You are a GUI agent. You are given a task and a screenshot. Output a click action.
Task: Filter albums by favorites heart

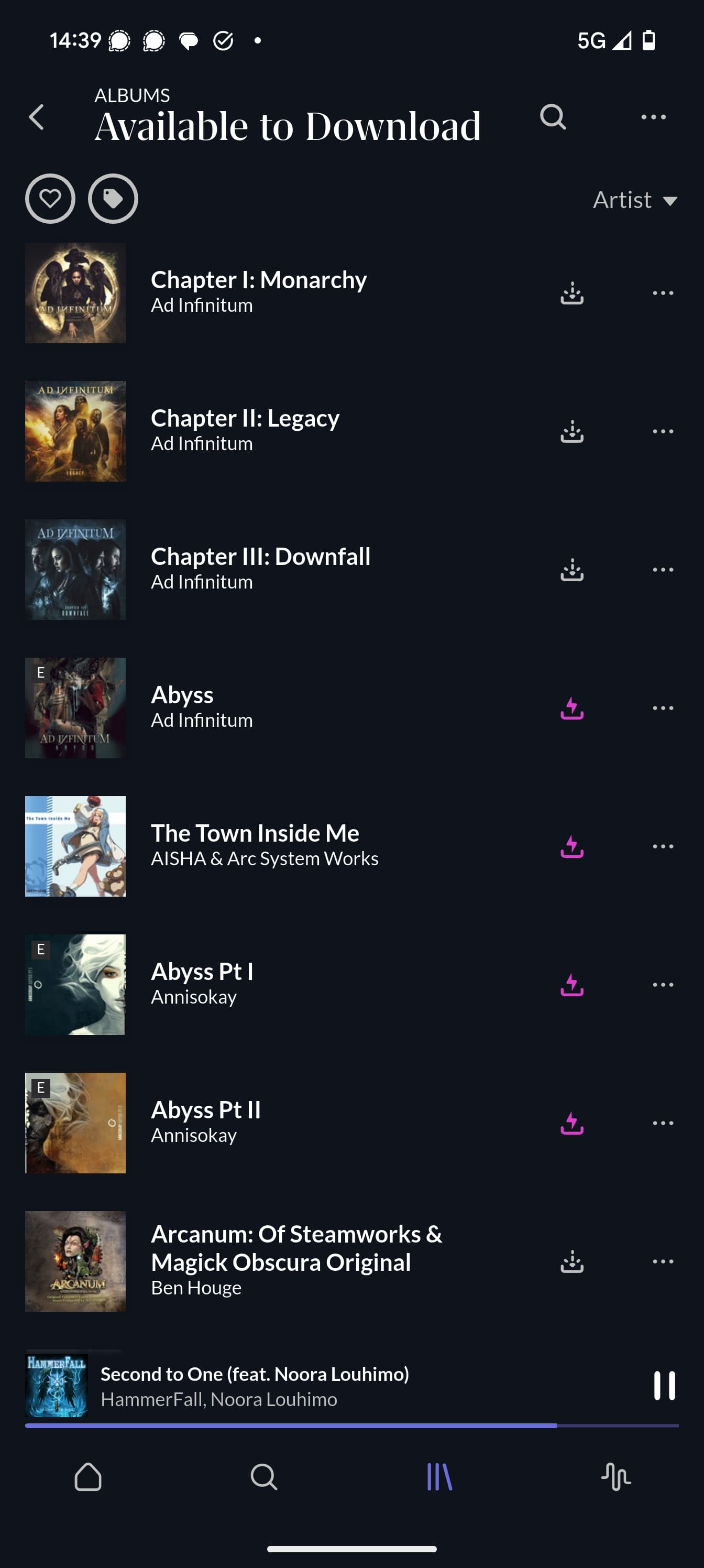[50, 199]
